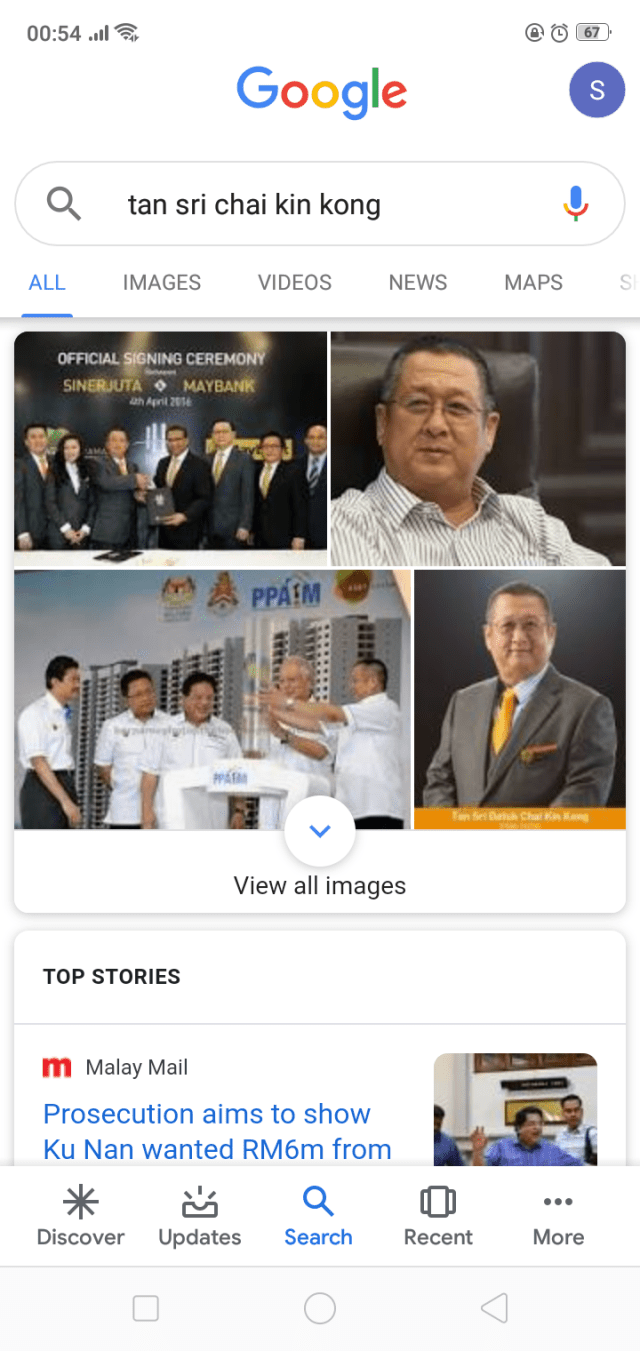Switch to the Videos tab
This screenshot has width=640, height=1351.
pos(294,282)
